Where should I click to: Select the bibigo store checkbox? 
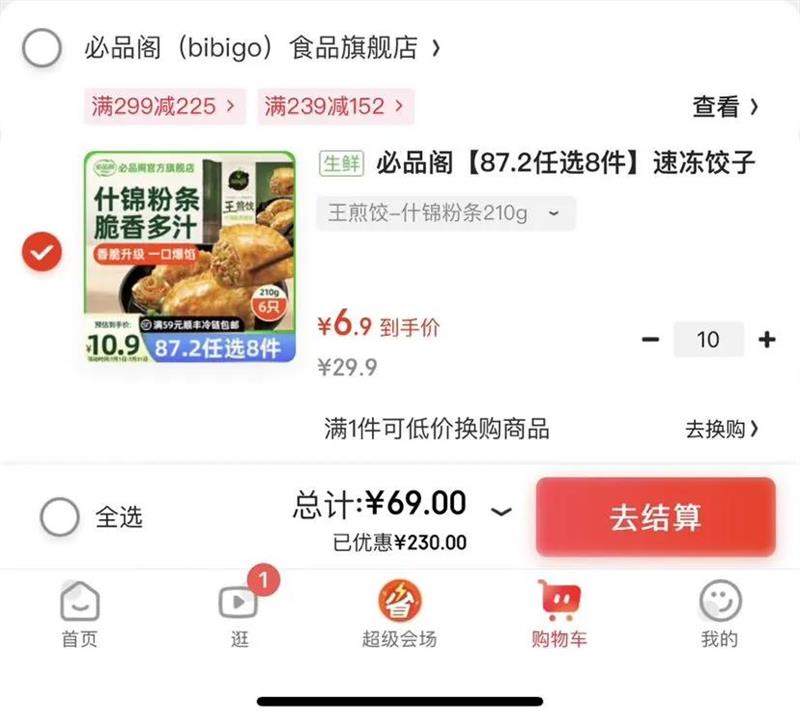pyautogui.click(x=42, y=47)
